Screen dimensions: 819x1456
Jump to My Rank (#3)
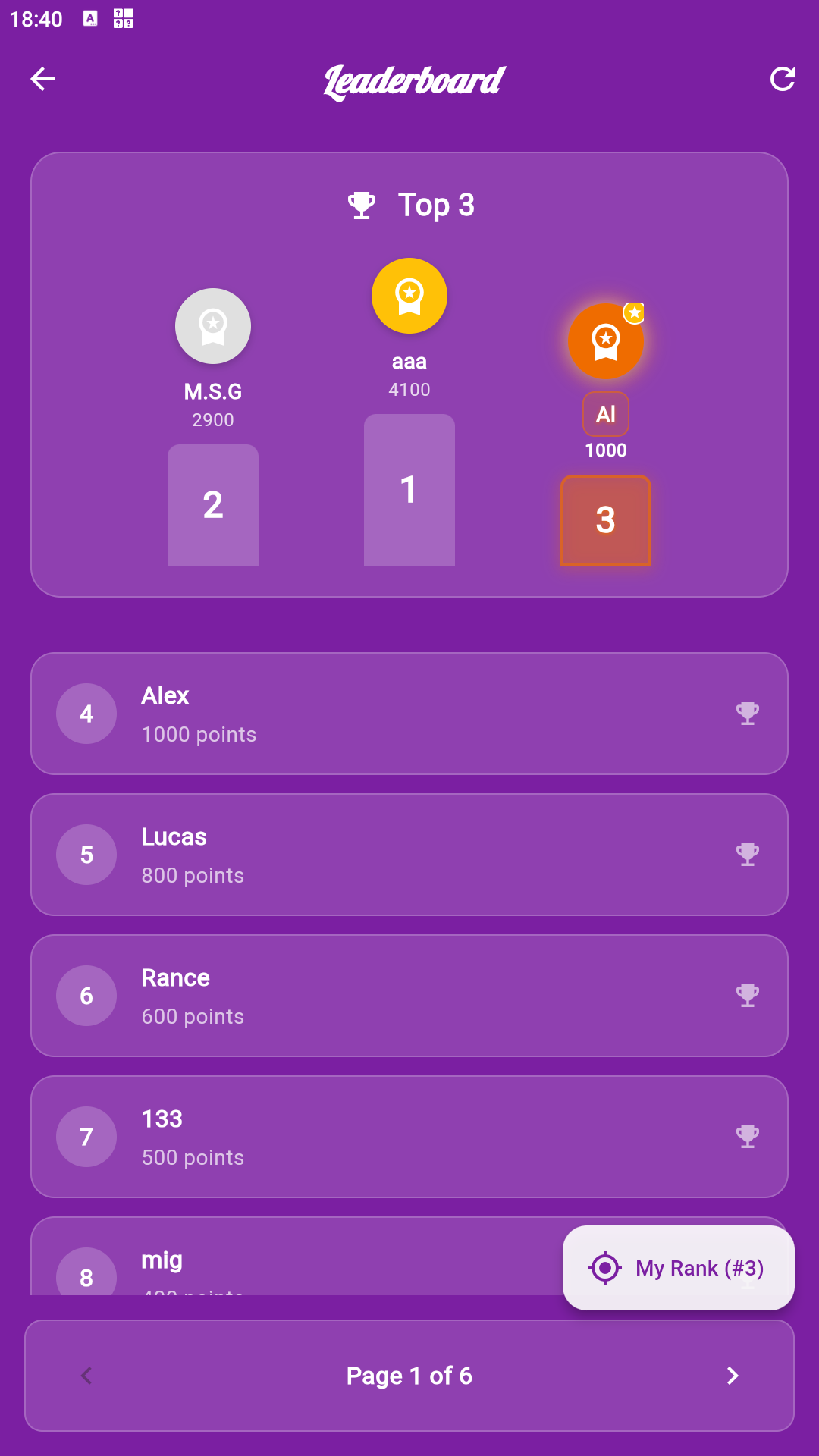pos(678,1268)
